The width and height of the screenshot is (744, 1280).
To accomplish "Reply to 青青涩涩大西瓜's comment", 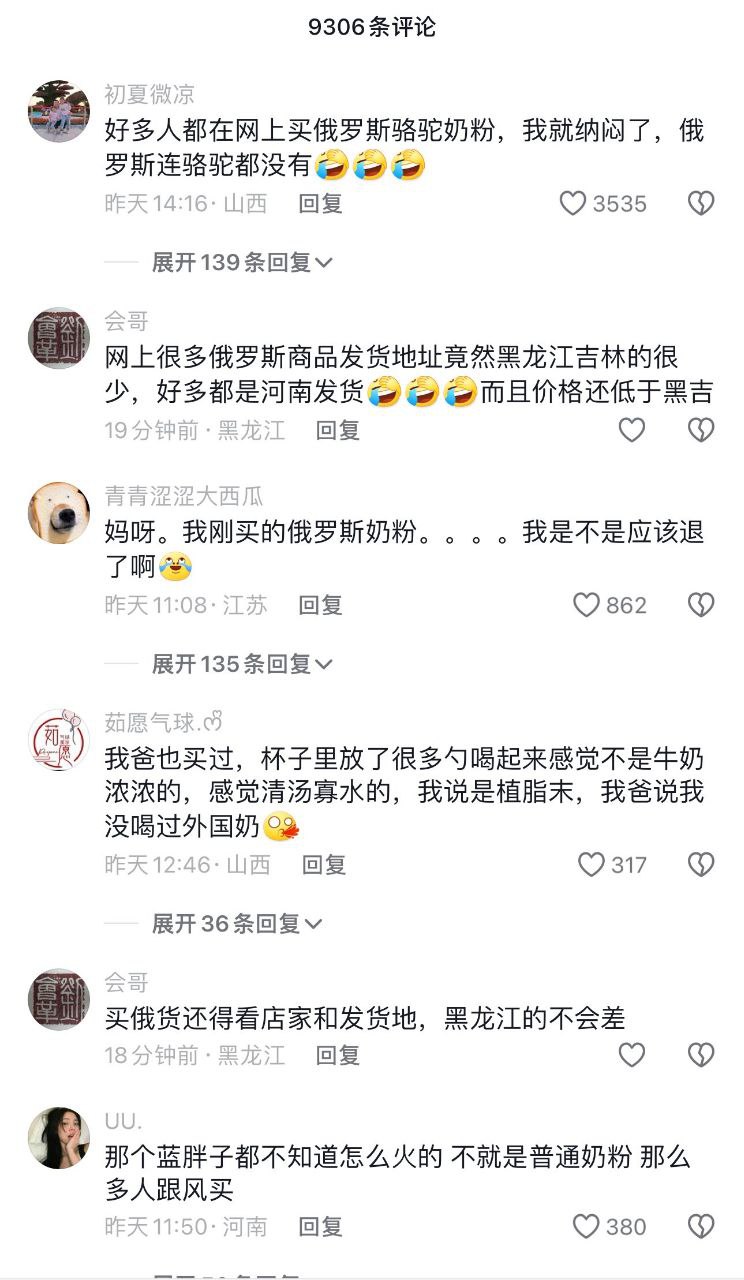I will tap(320, 605).
